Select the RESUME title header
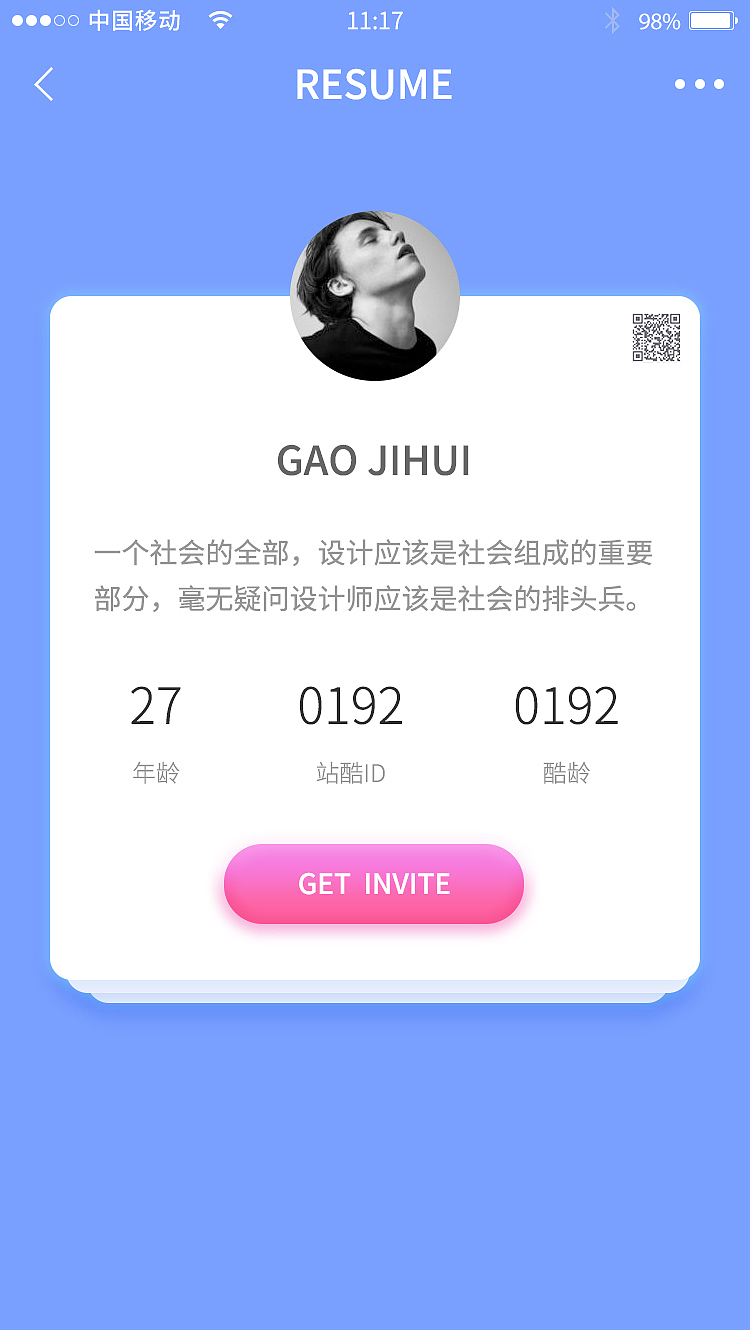750x1330 pixels. click(373, 85)
